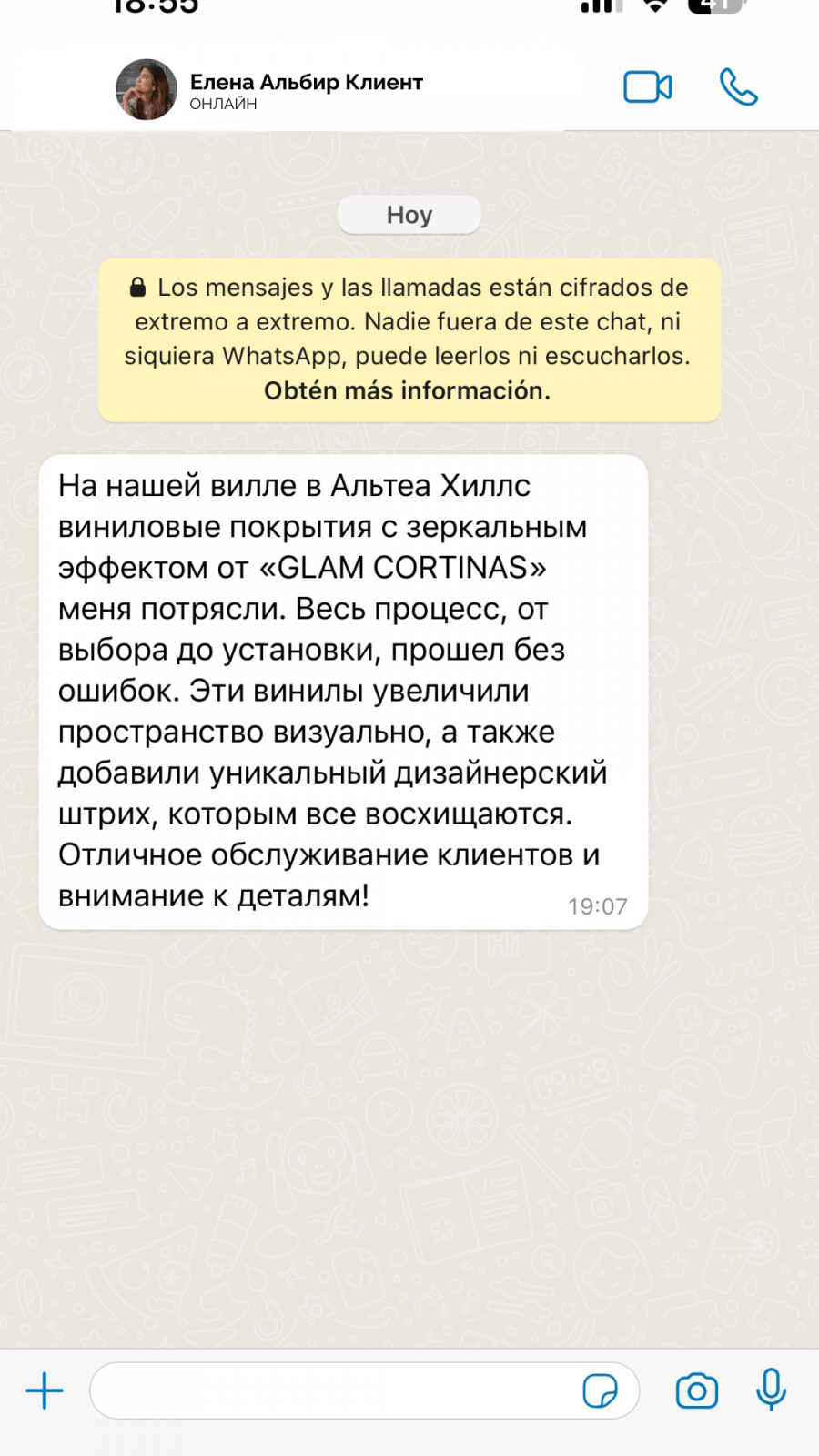Screen dimensions: 819x1456
Task: Start a video call with Елена
Action: pos(647,87)
